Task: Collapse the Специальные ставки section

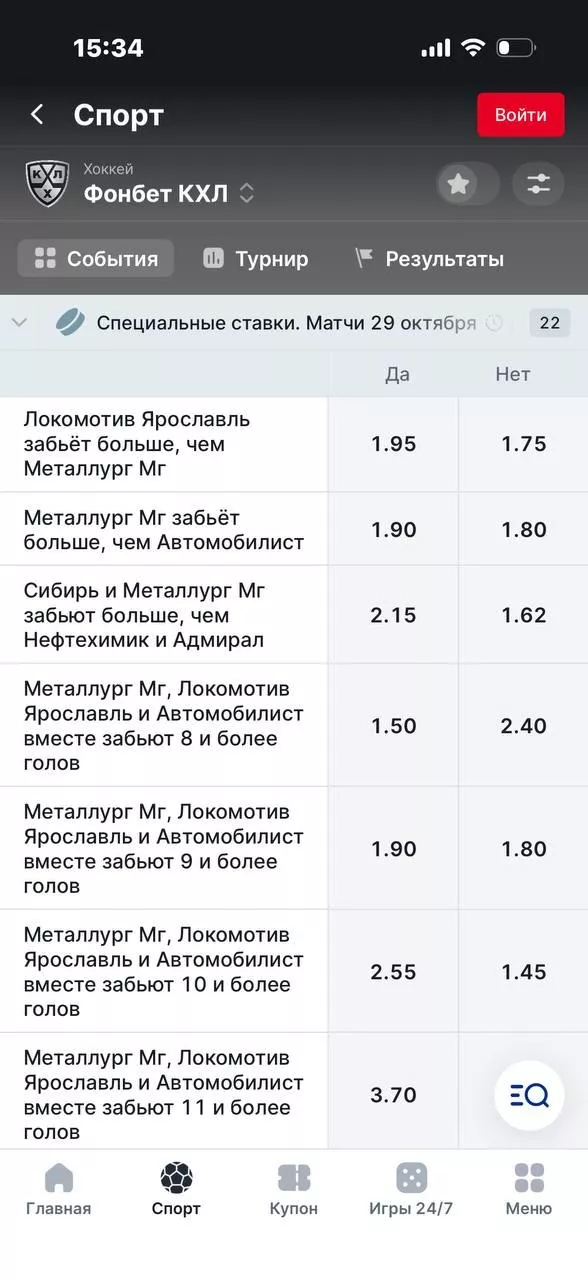Action: 19,323
